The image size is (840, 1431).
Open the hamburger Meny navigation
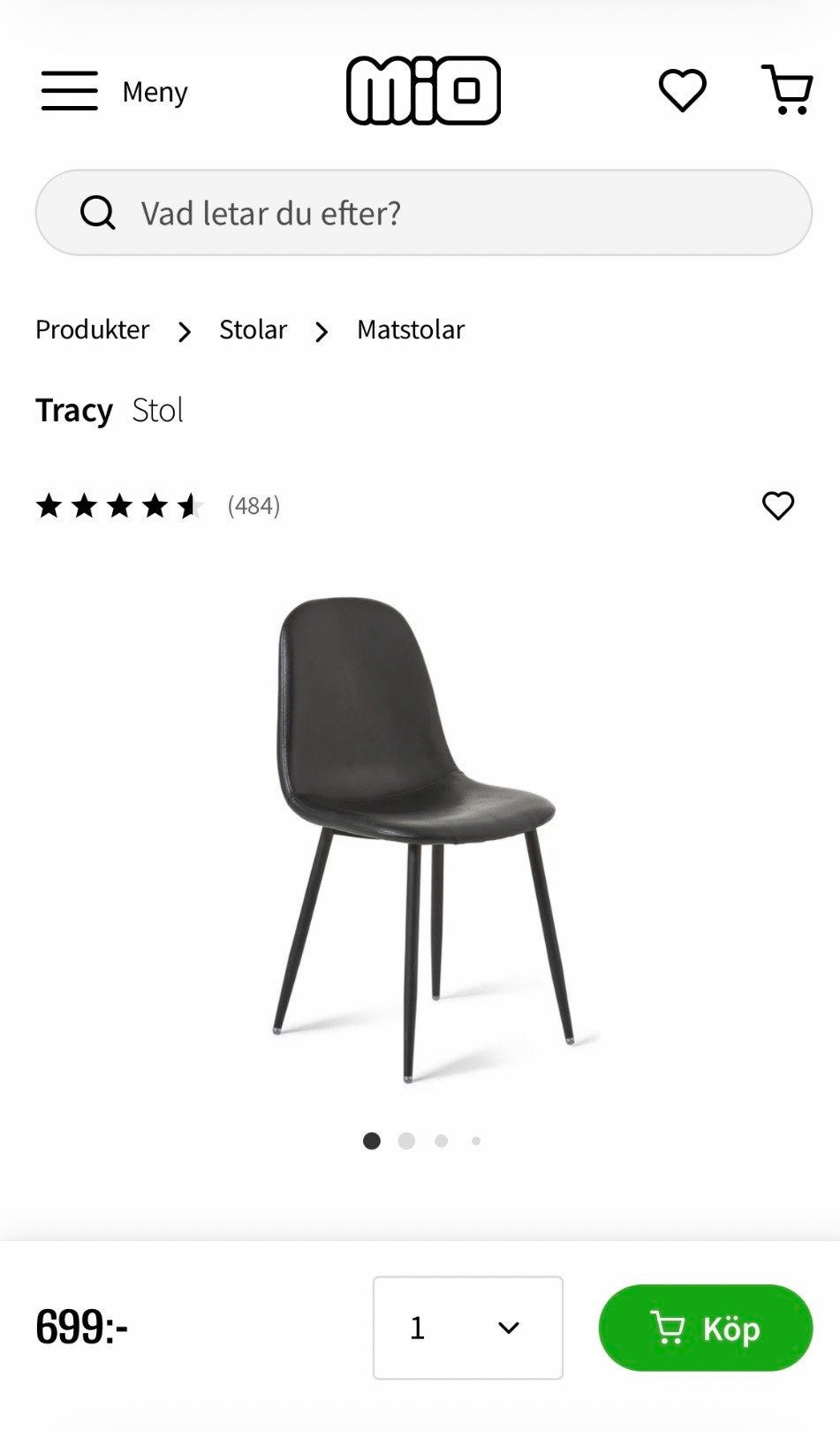coord(69,90)
